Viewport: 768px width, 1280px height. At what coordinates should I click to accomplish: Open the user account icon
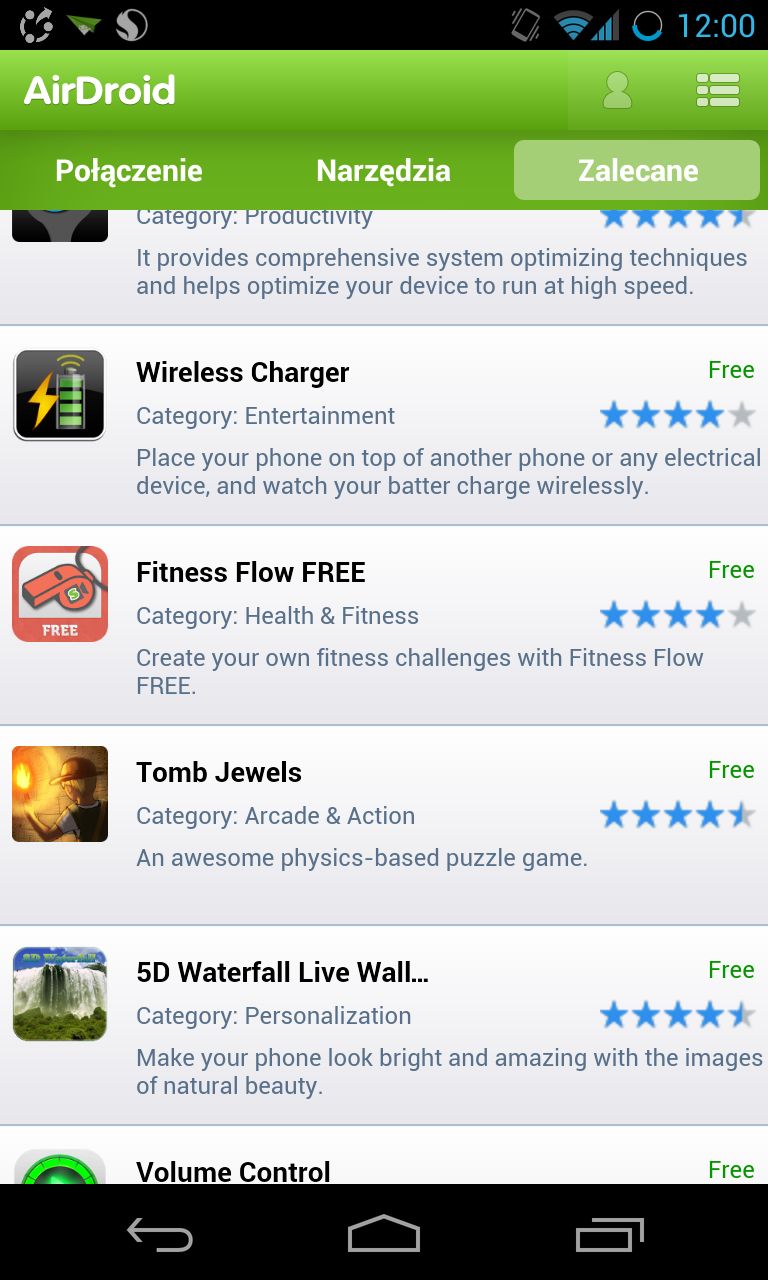617,90
